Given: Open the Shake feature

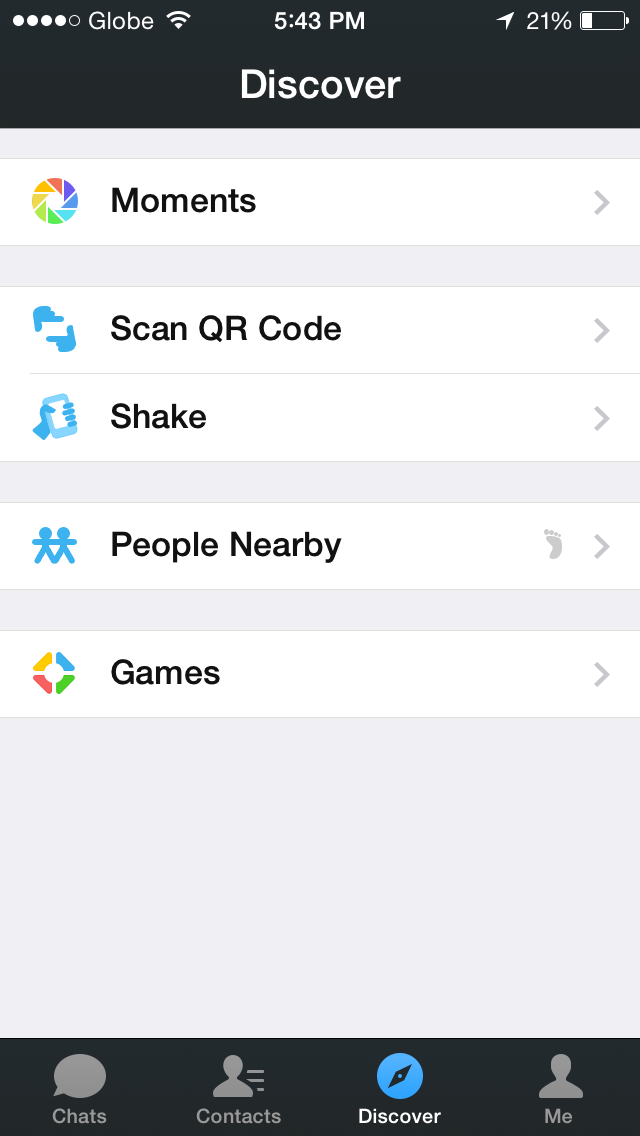Looking at the screenshot, I should tap(320, 418).
